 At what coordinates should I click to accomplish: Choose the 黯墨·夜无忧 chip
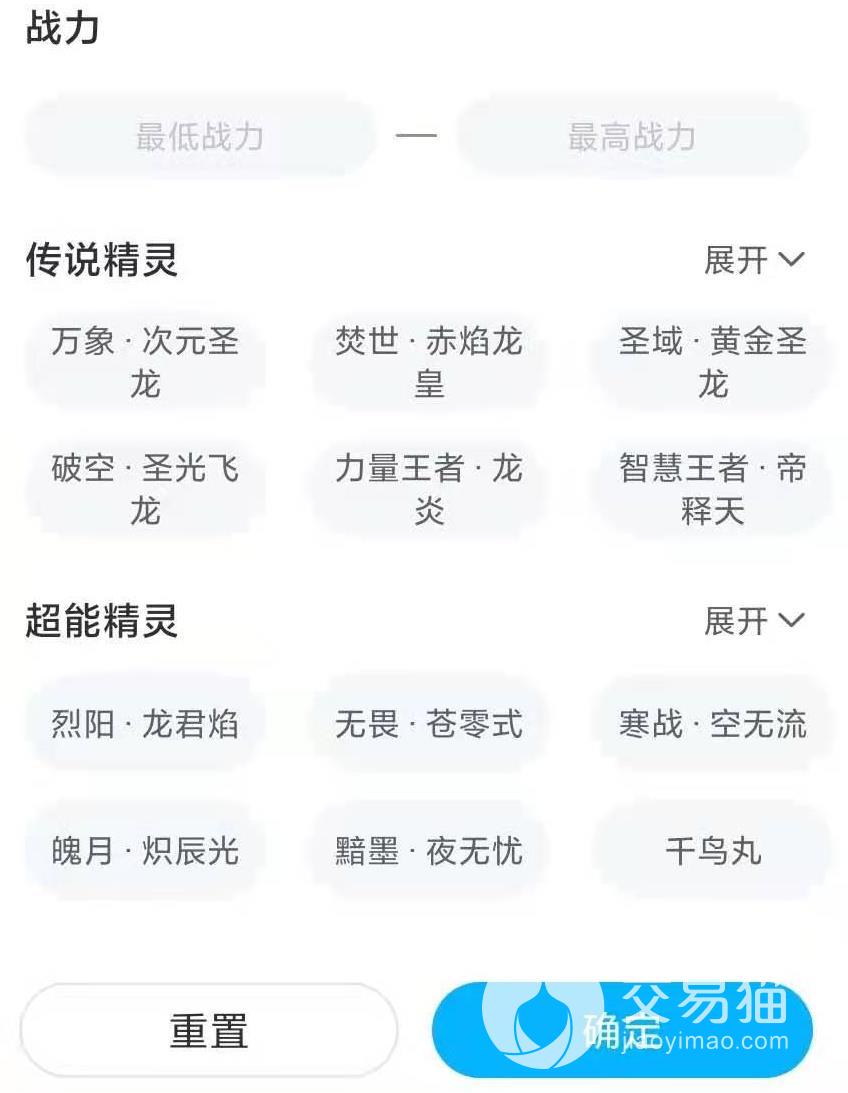tap(429, 850)
